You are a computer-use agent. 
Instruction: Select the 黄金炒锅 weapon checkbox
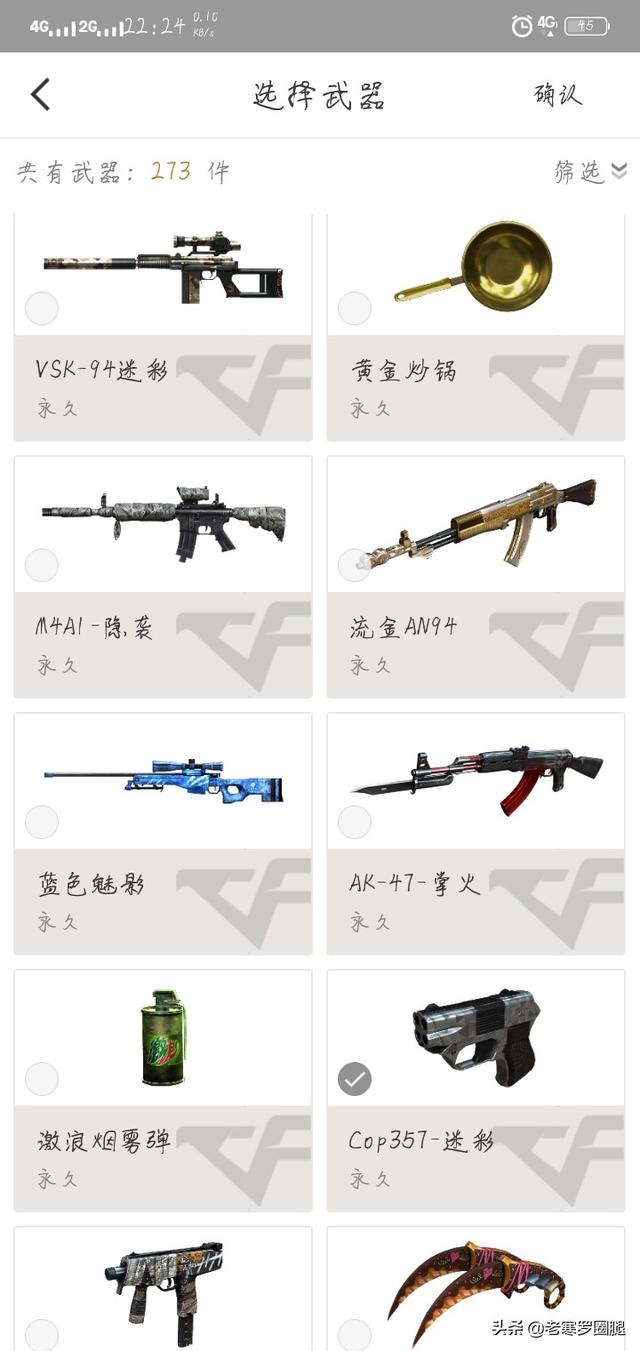[354, 308]
